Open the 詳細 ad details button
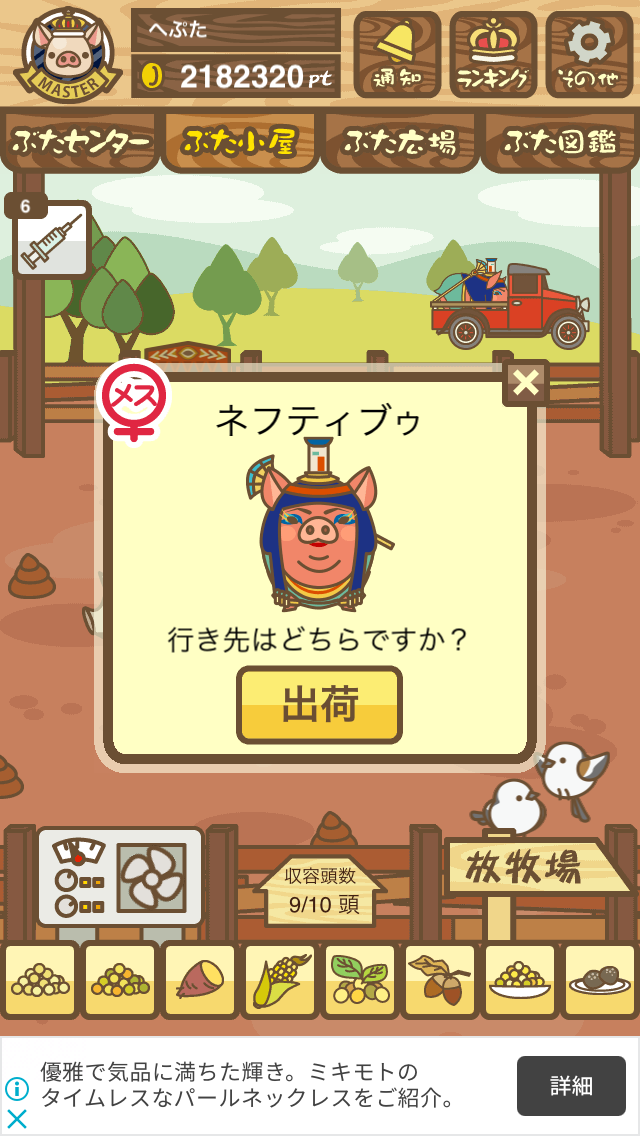 tap(571, 1085)
